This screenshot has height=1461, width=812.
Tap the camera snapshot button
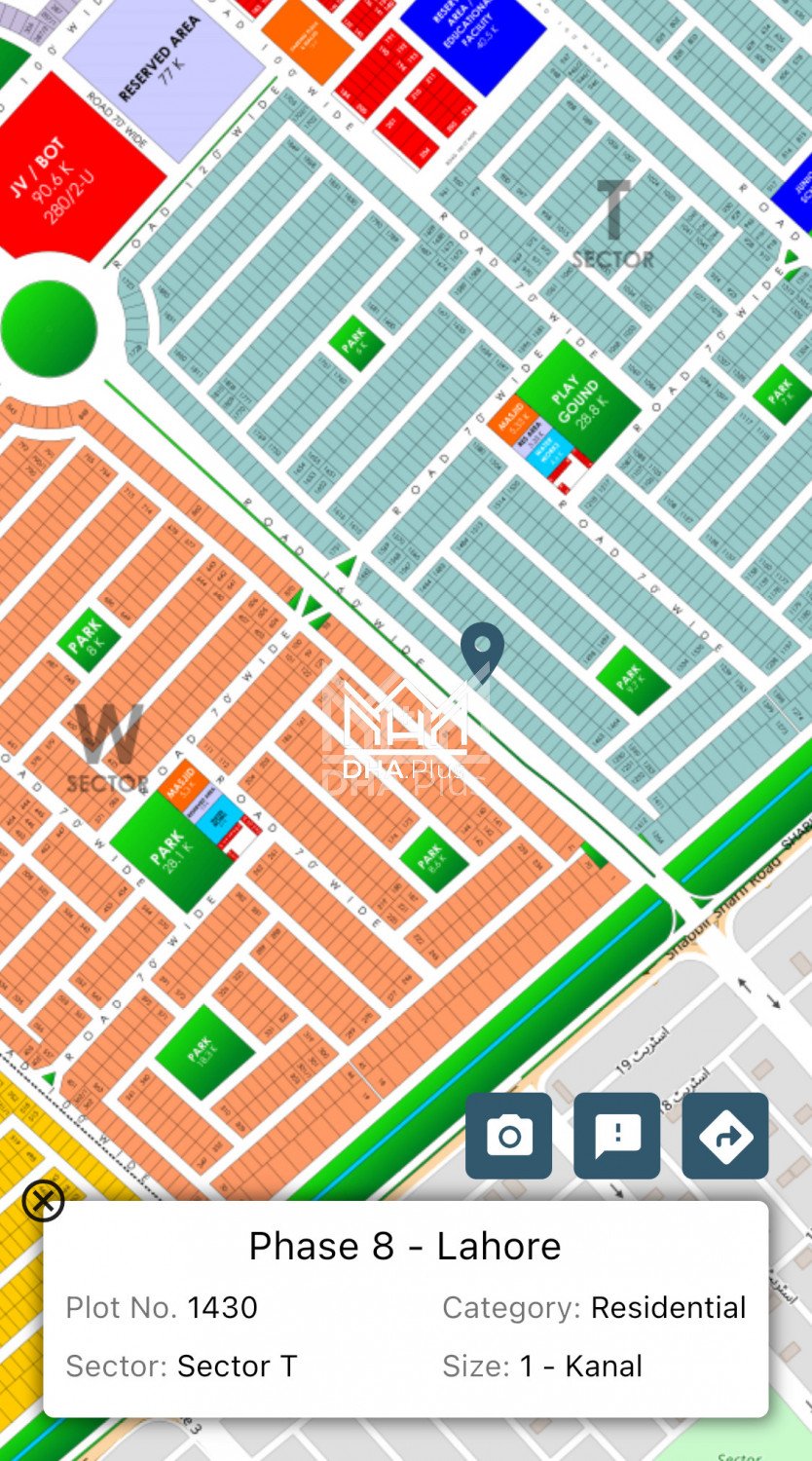(508, 1136)
